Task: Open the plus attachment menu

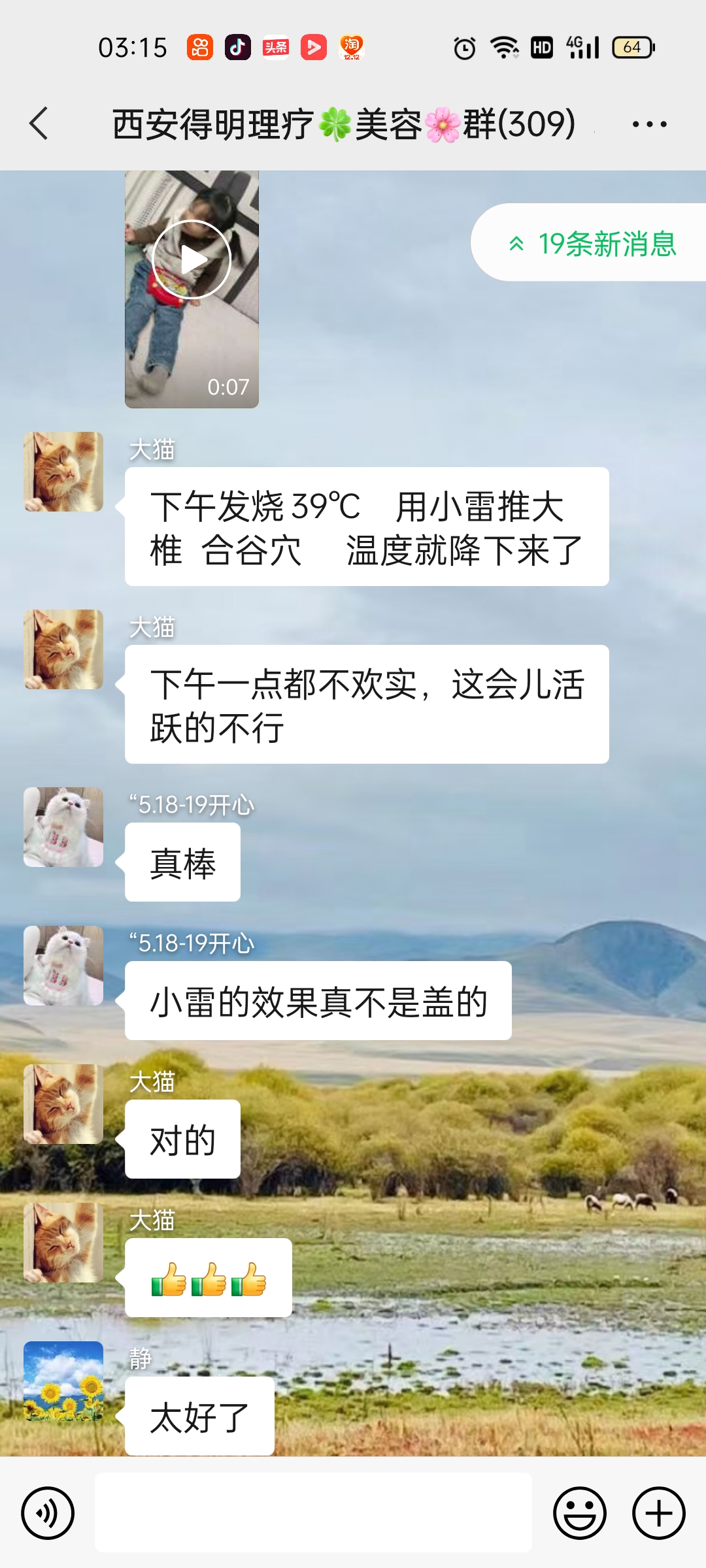Action: click(659, 1512)
